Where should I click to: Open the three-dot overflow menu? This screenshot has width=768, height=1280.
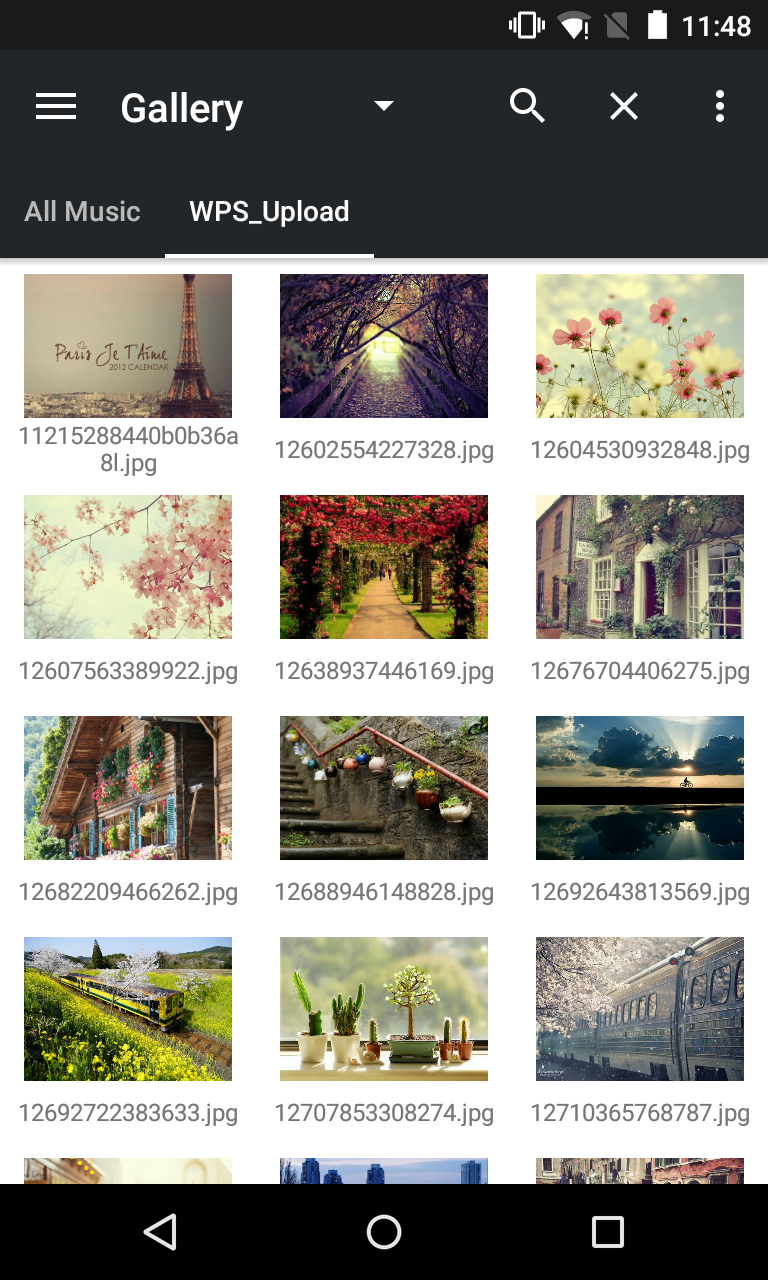(719, 106)
